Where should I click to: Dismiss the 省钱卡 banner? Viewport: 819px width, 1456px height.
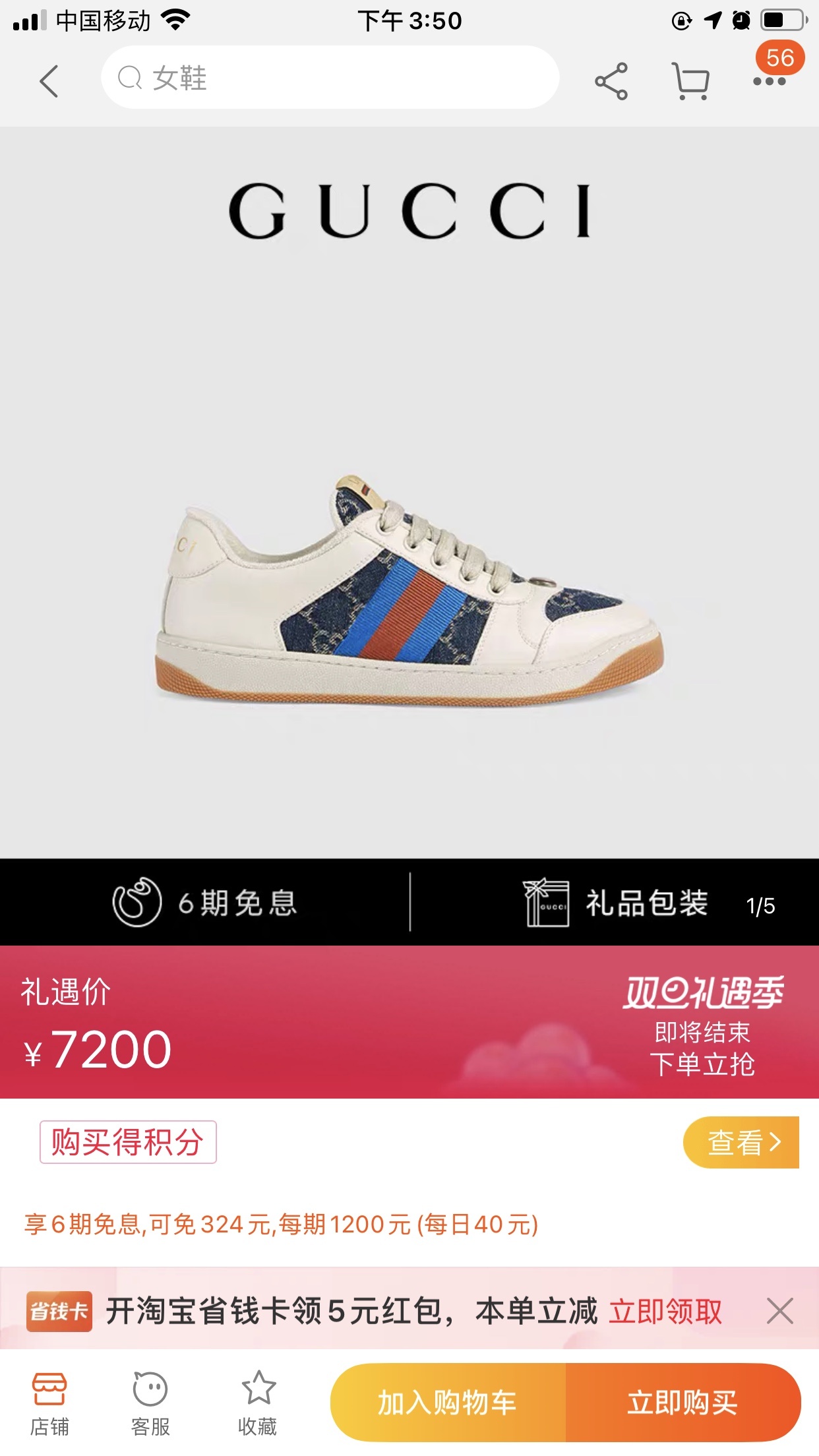tap(779, 1311)
